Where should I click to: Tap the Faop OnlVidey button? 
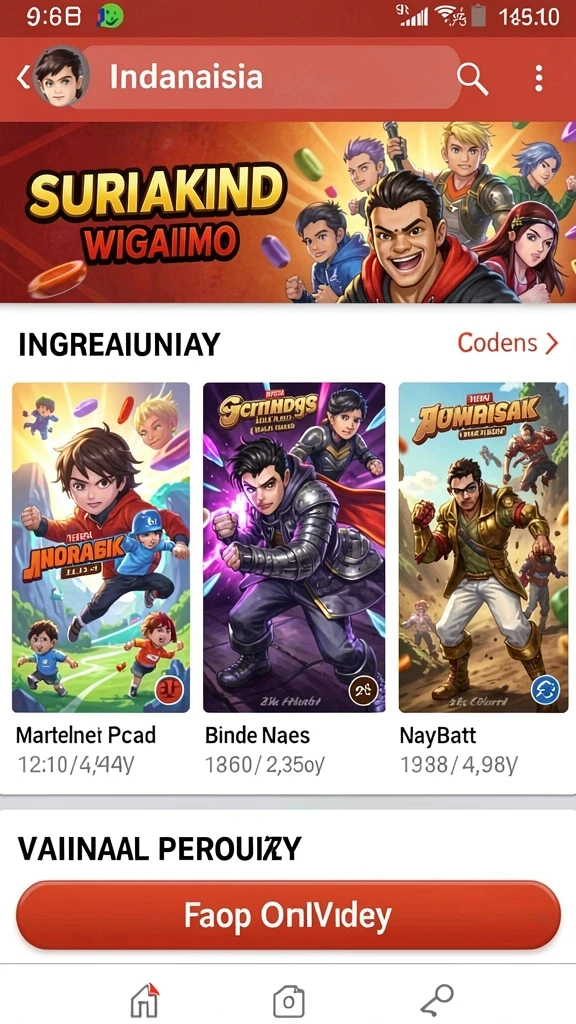[288, 916]
